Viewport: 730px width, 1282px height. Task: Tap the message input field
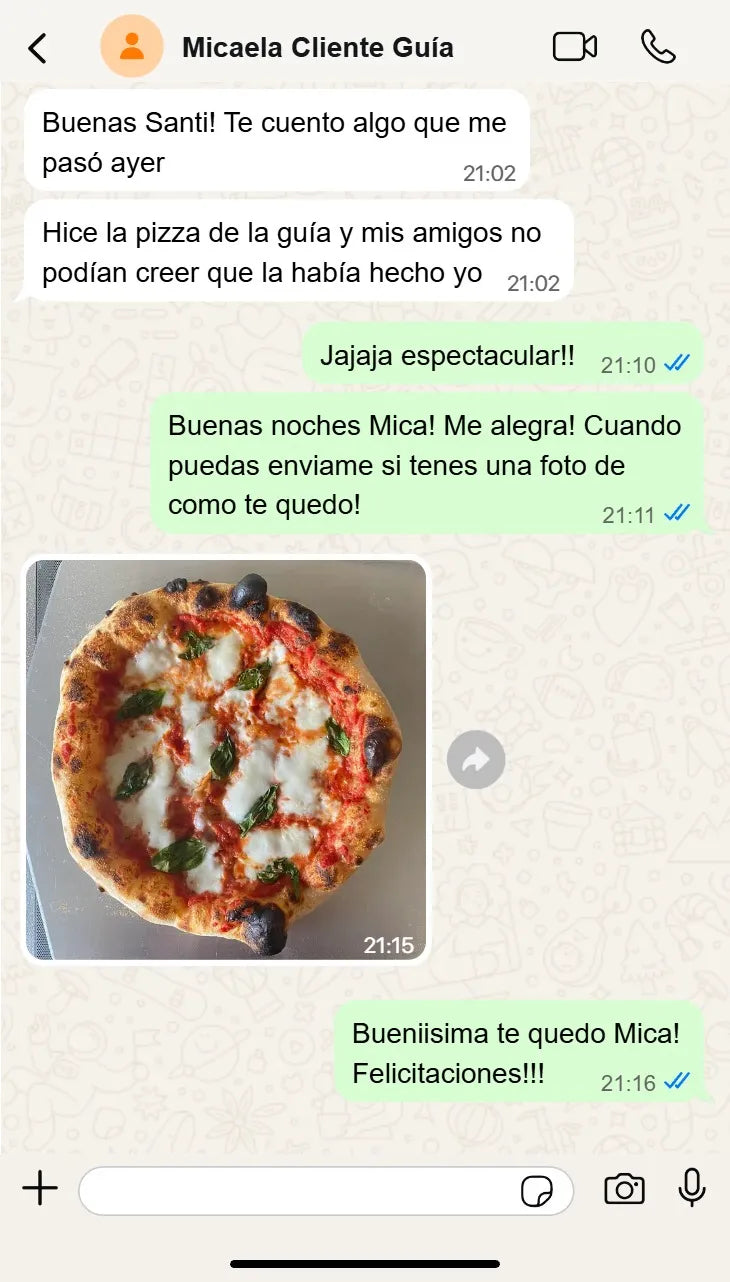(x=300, y=1192)
